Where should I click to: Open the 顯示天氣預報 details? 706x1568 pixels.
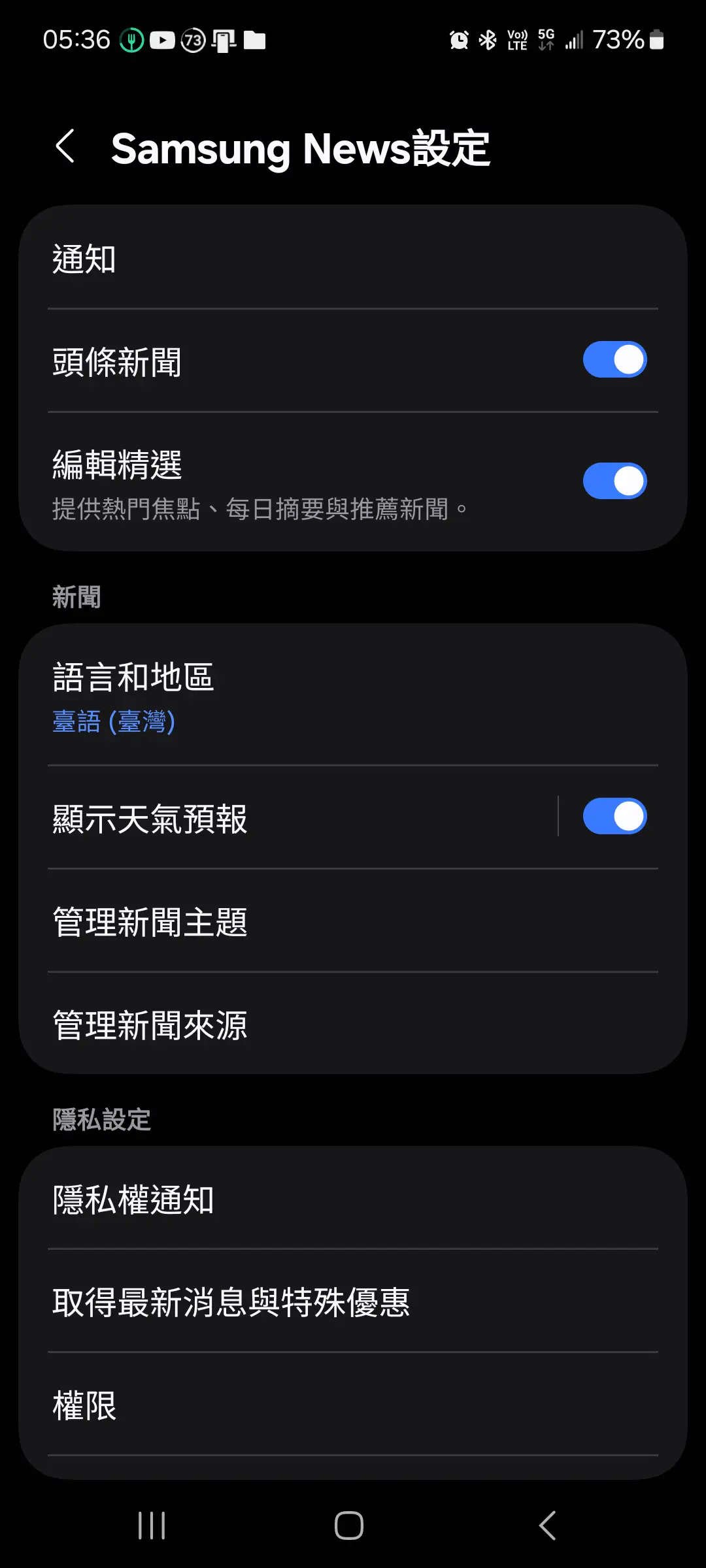pyautogui.click(x=288, y=817)
